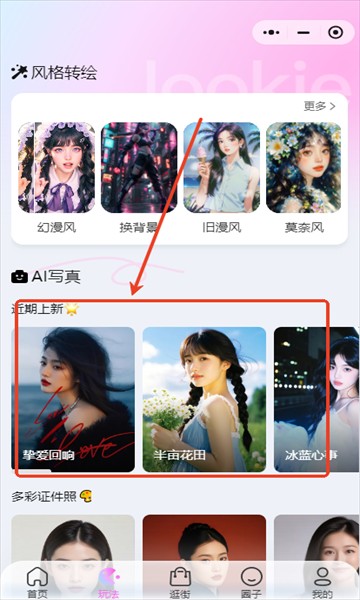Minimize the mini program
Screen dimensions: 360x600
pos(303,33)
